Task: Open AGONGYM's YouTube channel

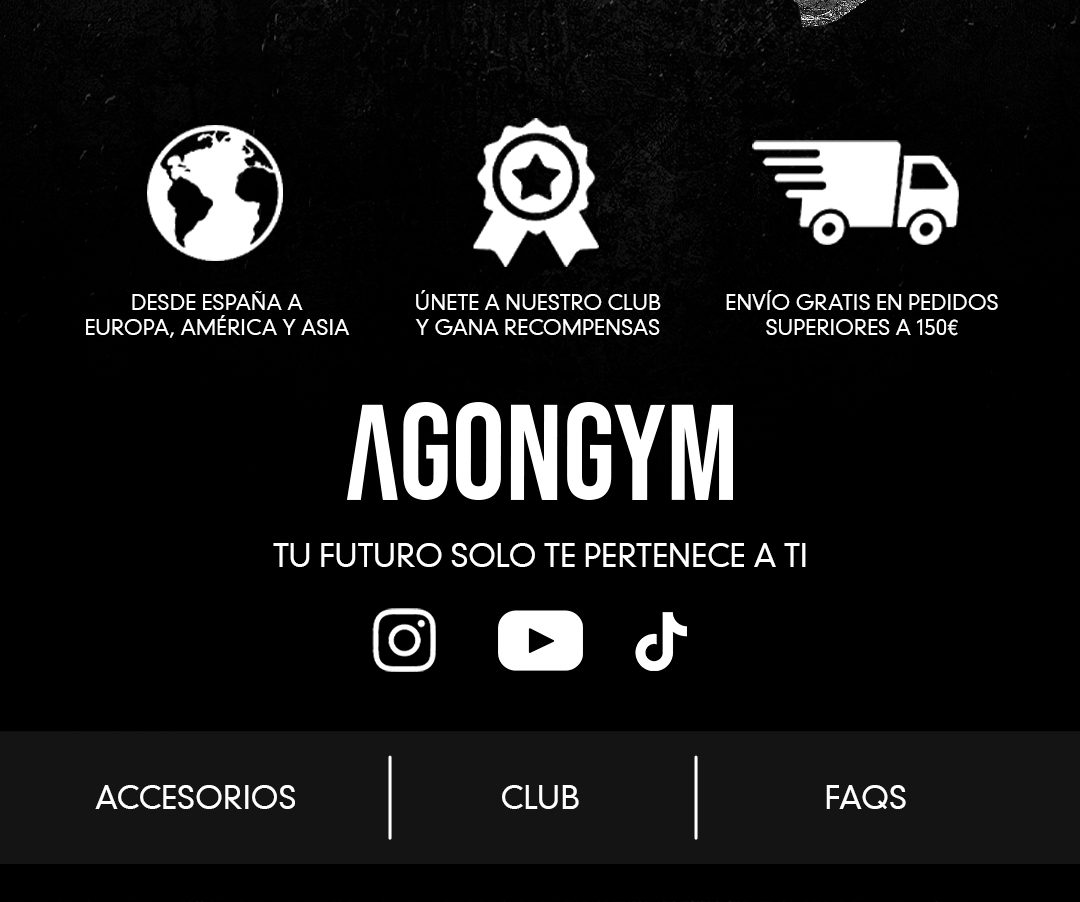Action: [x=540, y=640]
